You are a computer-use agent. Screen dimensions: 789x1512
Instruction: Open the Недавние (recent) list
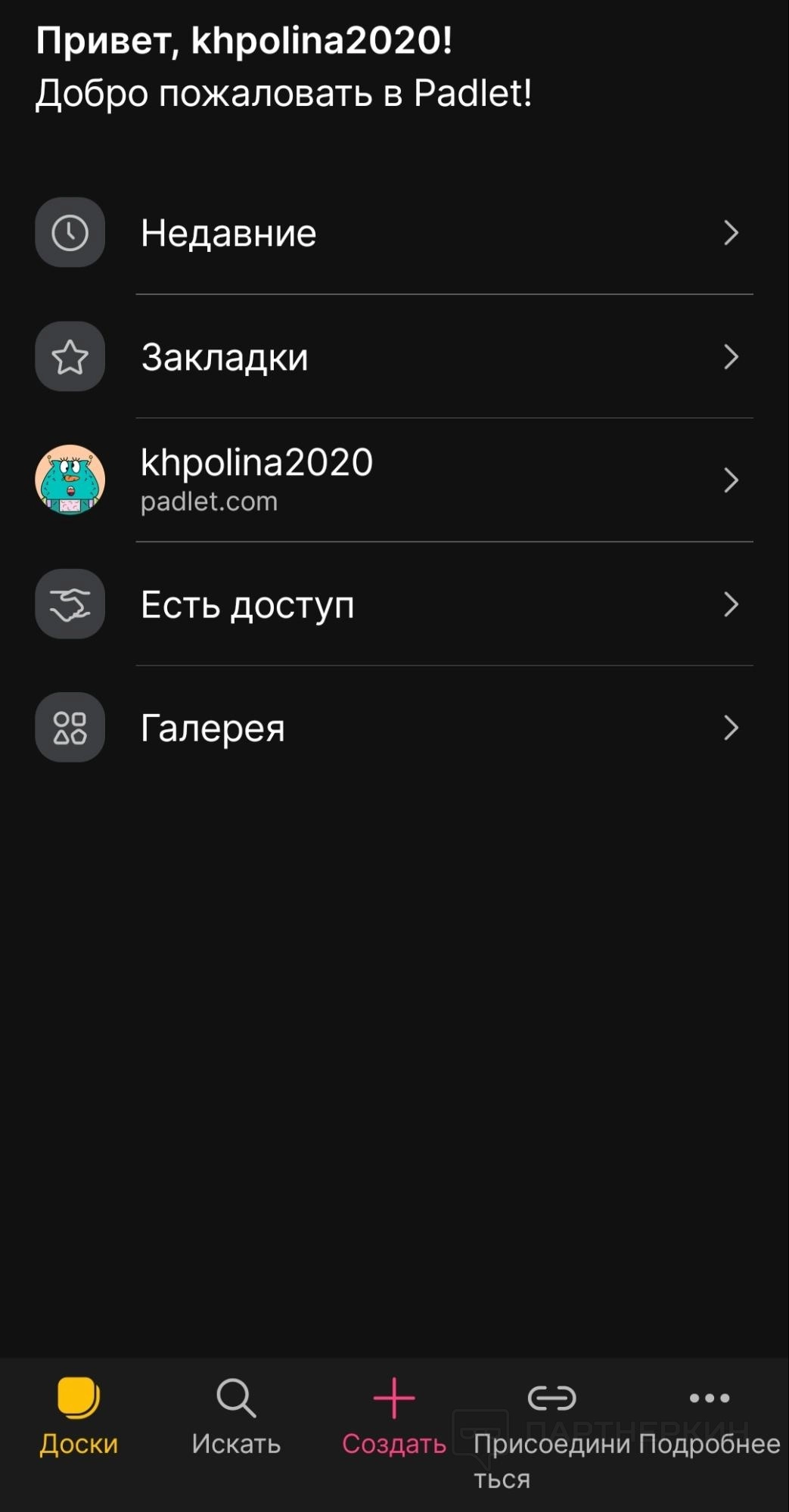393,233
